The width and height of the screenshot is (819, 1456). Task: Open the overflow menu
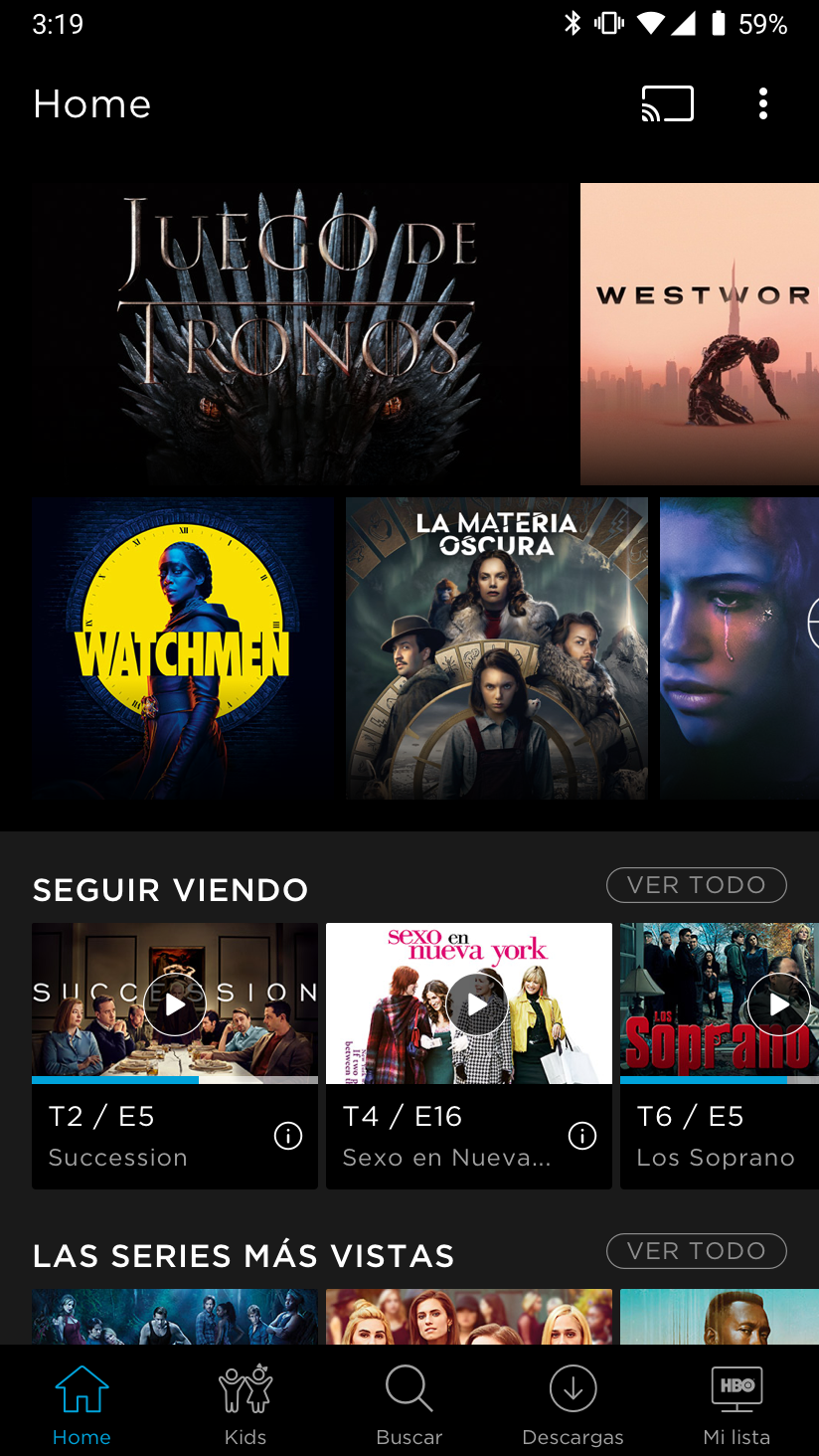[x=762, y=103]
